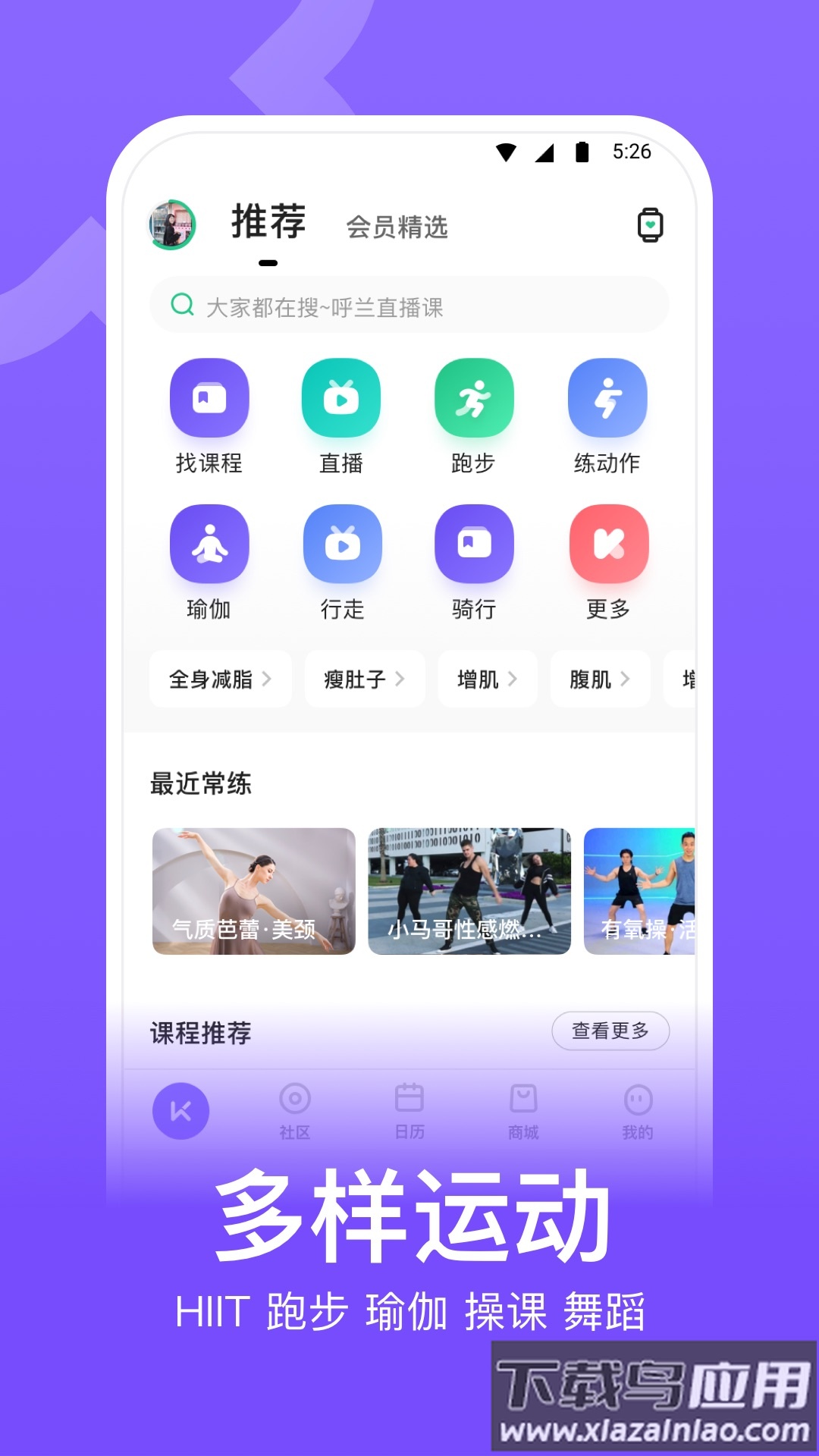Expand the 瘦肚子 category
Image resolution: width=819 pixels, height=1456 pixels.
[364, 679]
